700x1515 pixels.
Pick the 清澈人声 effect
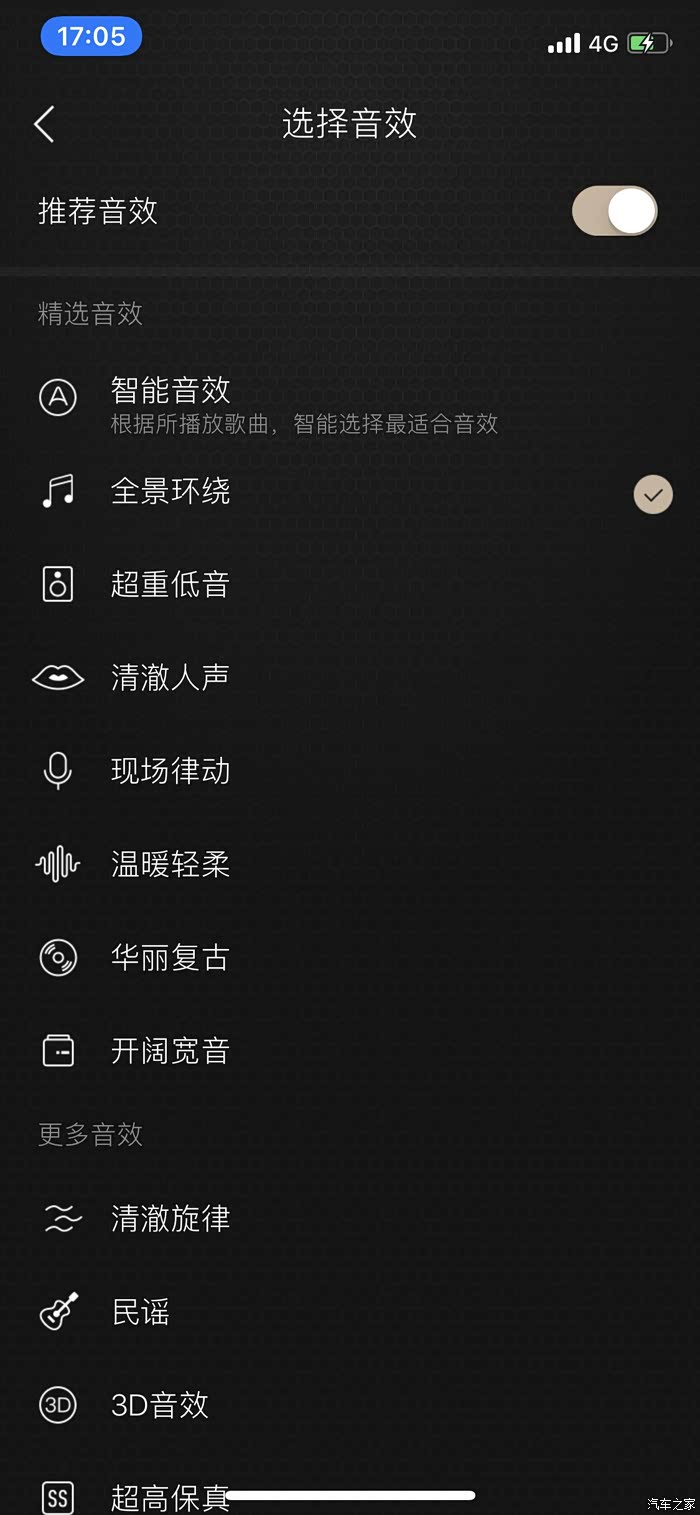(x=170, y=678)
